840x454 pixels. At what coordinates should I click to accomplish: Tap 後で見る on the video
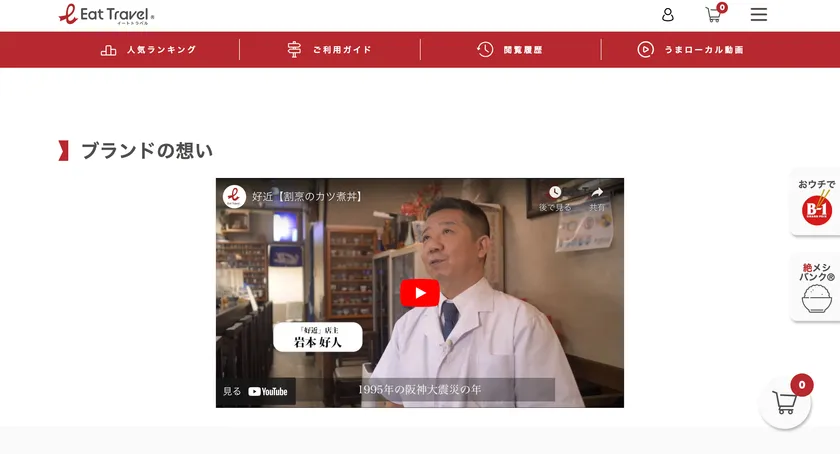pyautogui.click(x=555, y=197)
